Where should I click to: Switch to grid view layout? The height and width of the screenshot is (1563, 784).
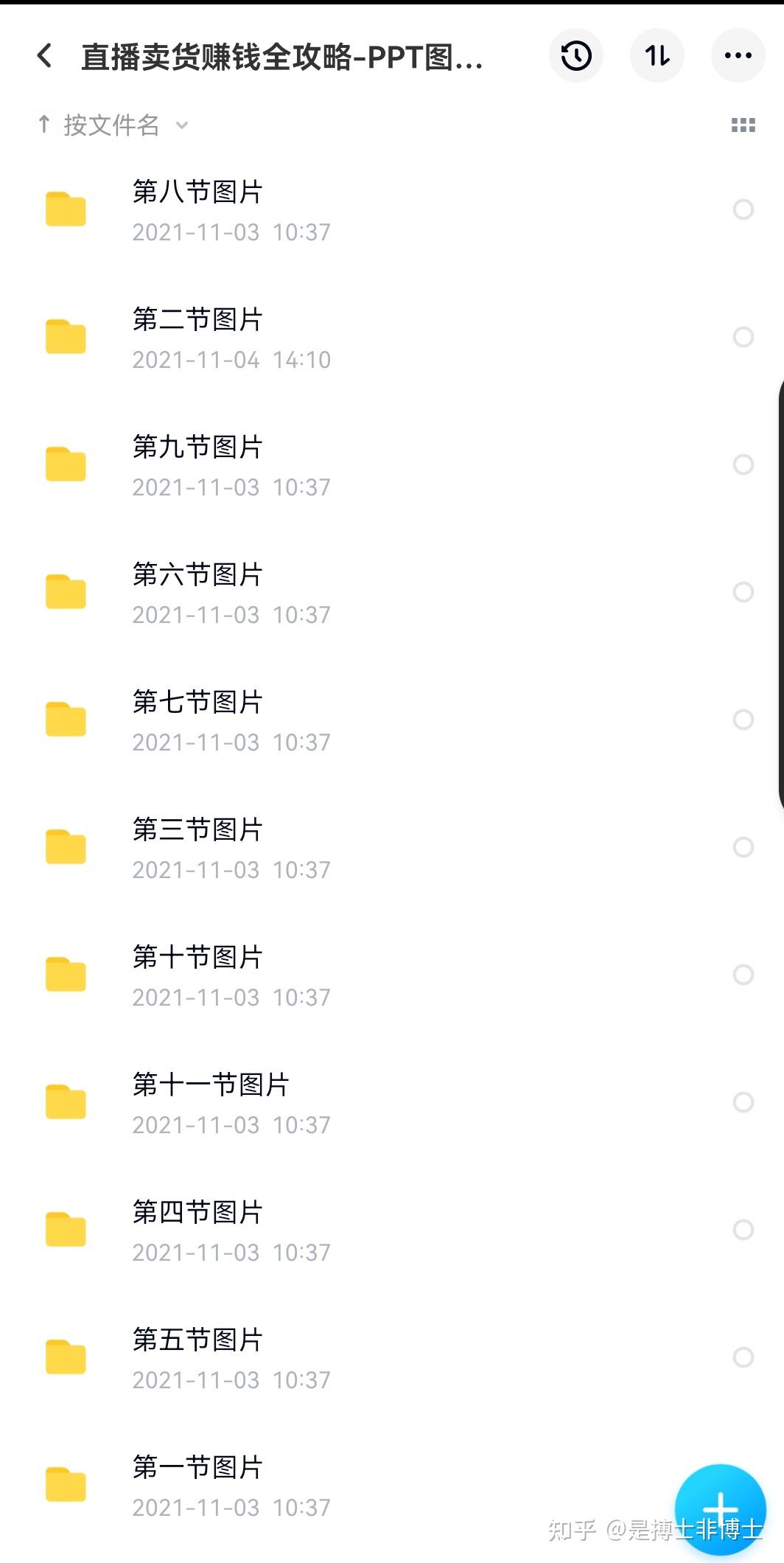[743, 125]
